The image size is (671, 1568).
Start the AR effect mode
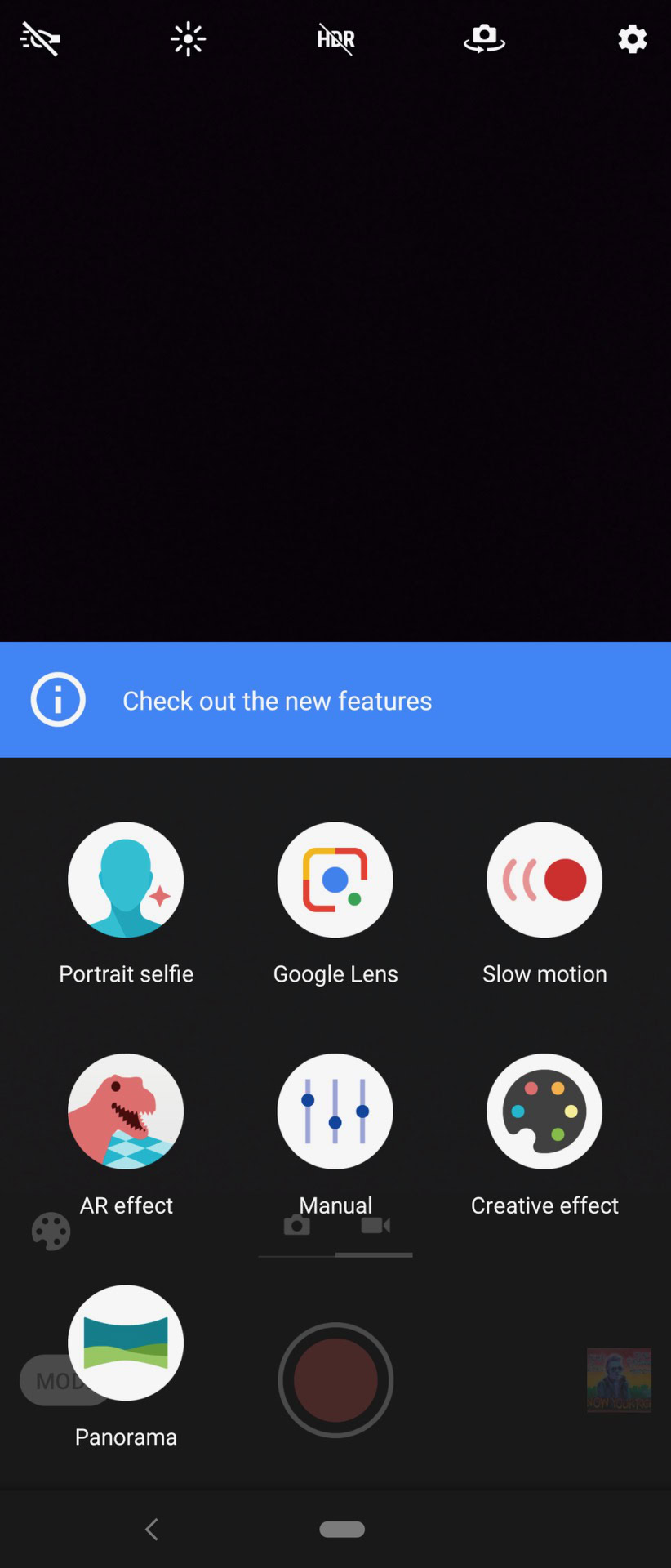click(x=126, y=1111)
